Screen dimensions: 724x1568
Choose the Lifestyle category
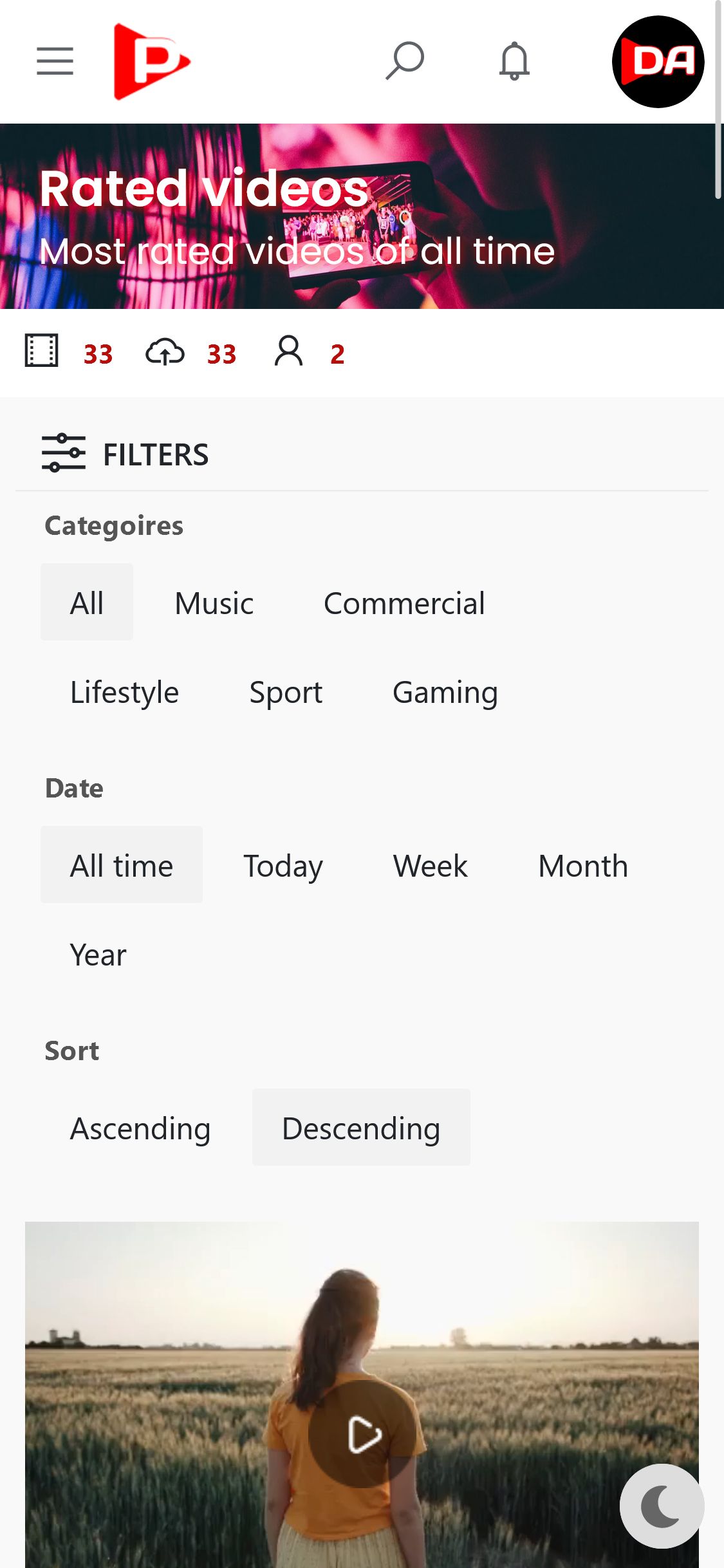coord(124,692)
